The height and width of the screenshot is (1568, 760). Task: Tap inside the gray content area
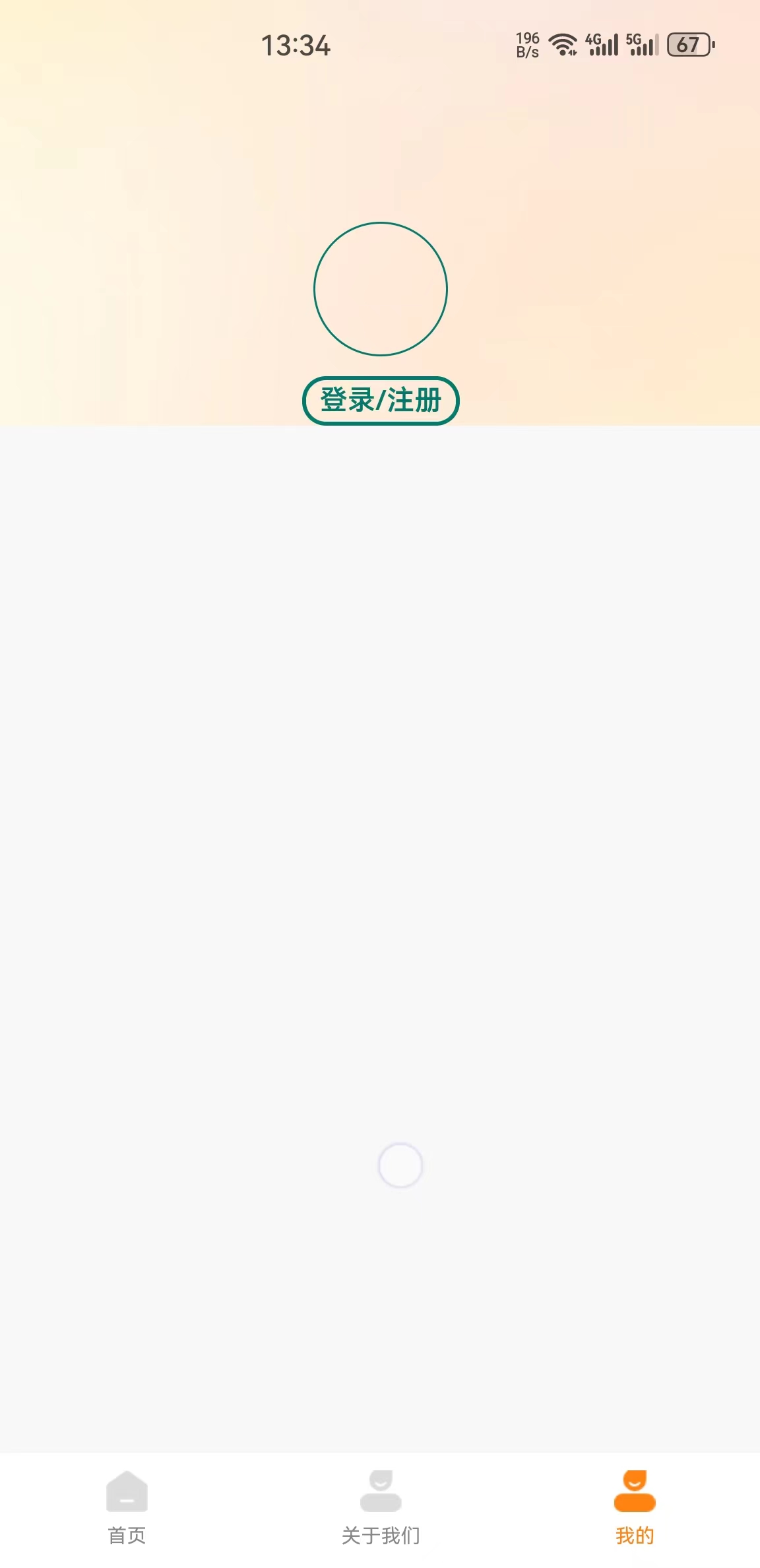click(x=380, y=858)
